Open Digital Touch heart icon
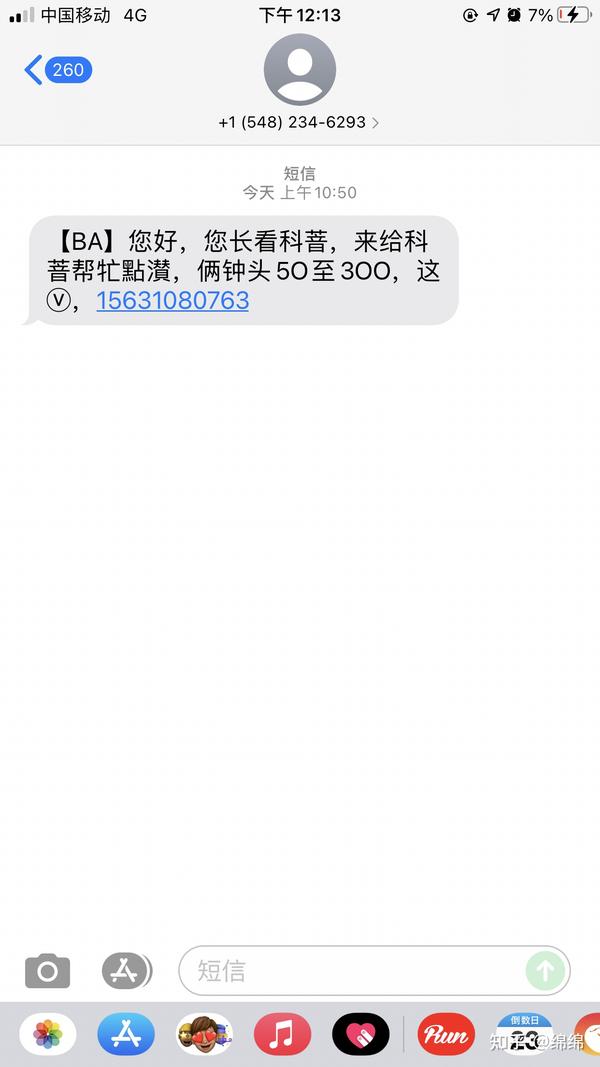Image resolution: width=600 pixels, height=1067 pixels. coord(360,1034)
